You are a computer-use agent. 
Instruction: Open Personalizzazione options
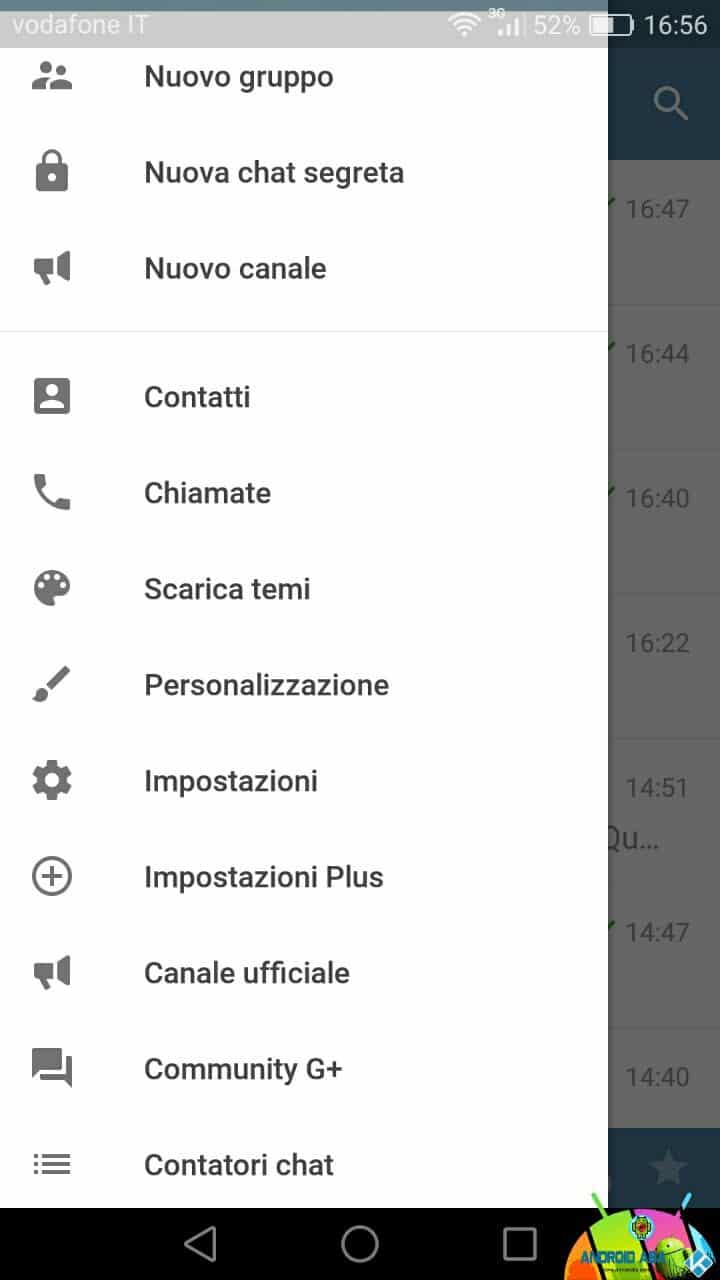coord(304,685)
